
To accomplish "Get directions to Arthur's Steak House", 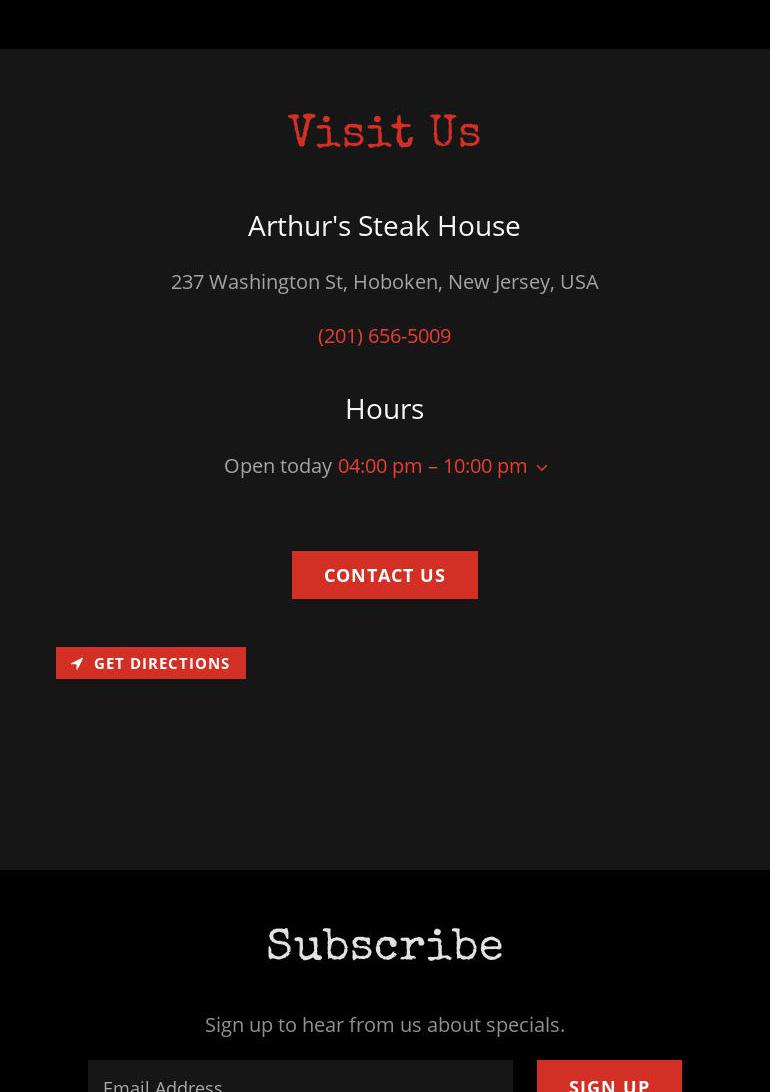I will (151, 663).
